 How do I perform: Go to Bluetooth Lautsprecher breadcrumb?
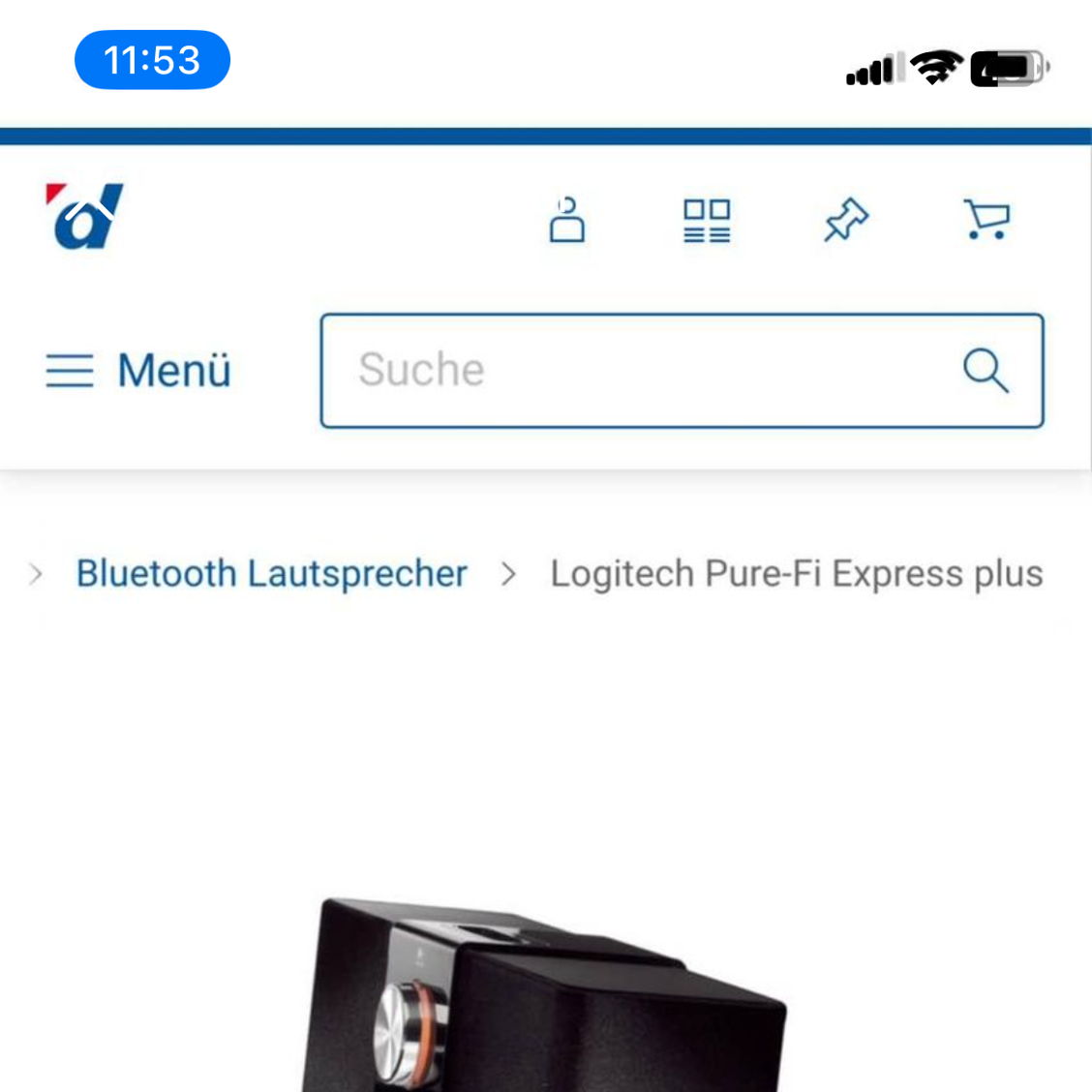pyautogui.click(x=272, y=574)
